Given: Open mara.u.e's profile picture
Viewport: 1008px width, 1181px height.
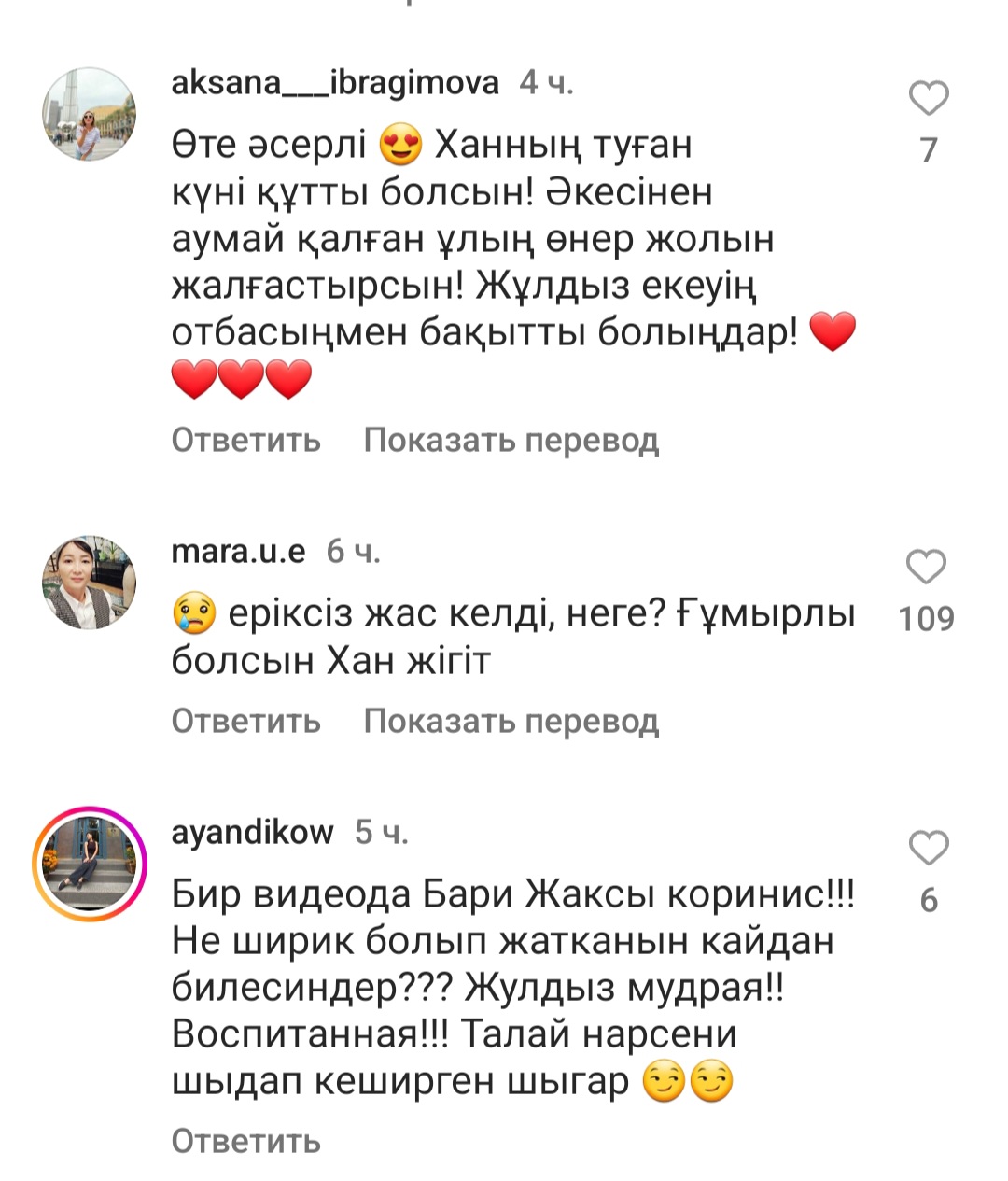Looking at the screenshot, I should pos(90,583).
